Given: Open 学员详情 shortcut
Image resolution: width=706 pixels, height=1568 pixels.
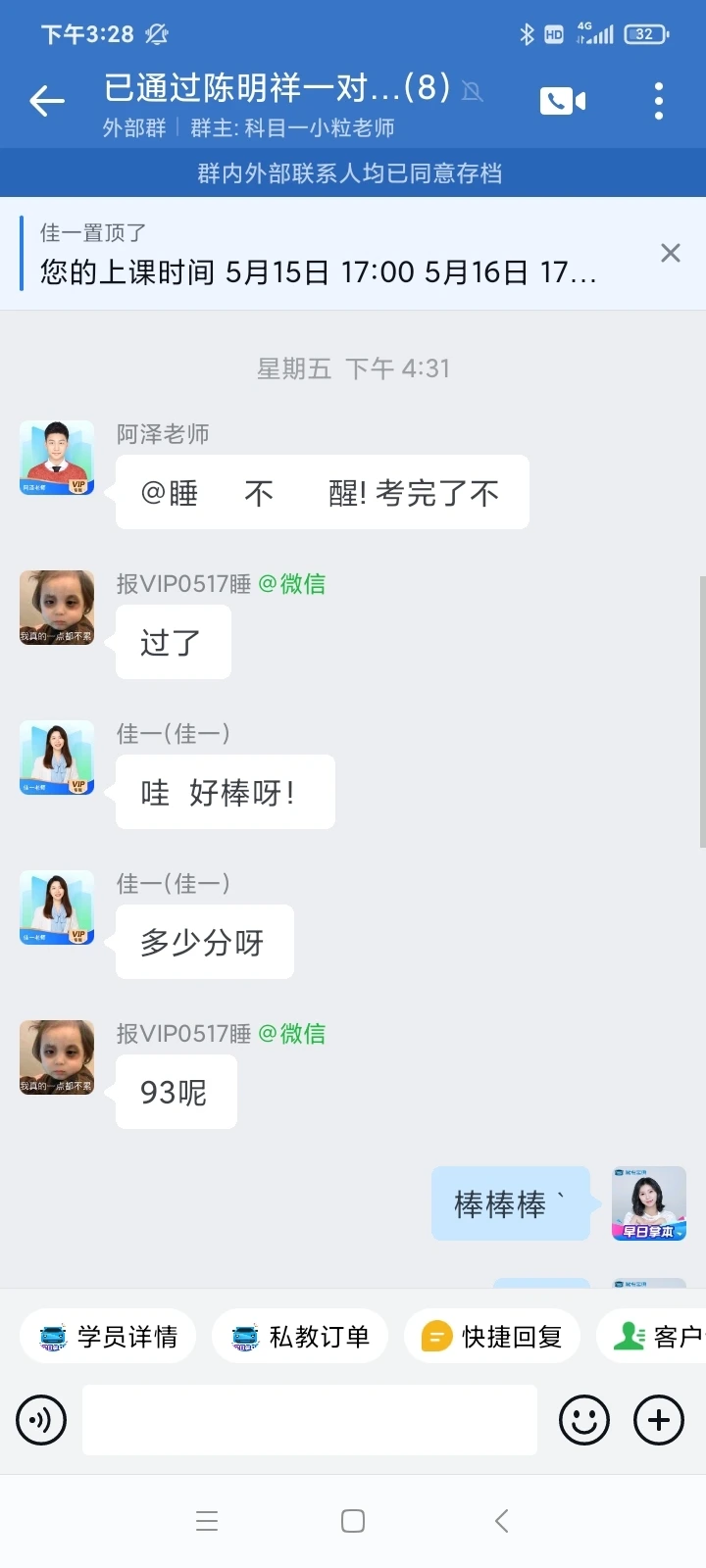Looking at the screenshot, I should point(108,1337).
